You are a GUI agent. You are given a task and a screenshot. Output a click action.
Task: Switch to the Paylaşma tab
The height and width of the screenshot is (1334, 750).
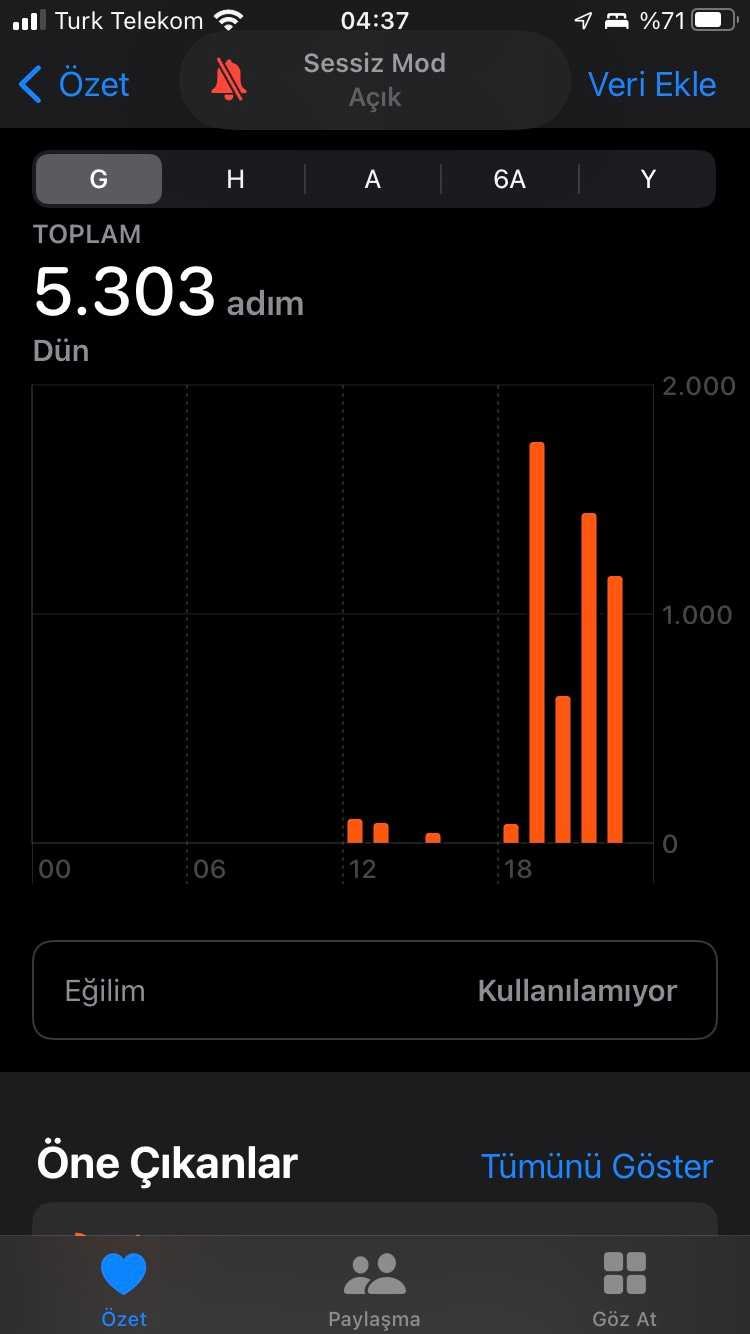(374, 1288)
